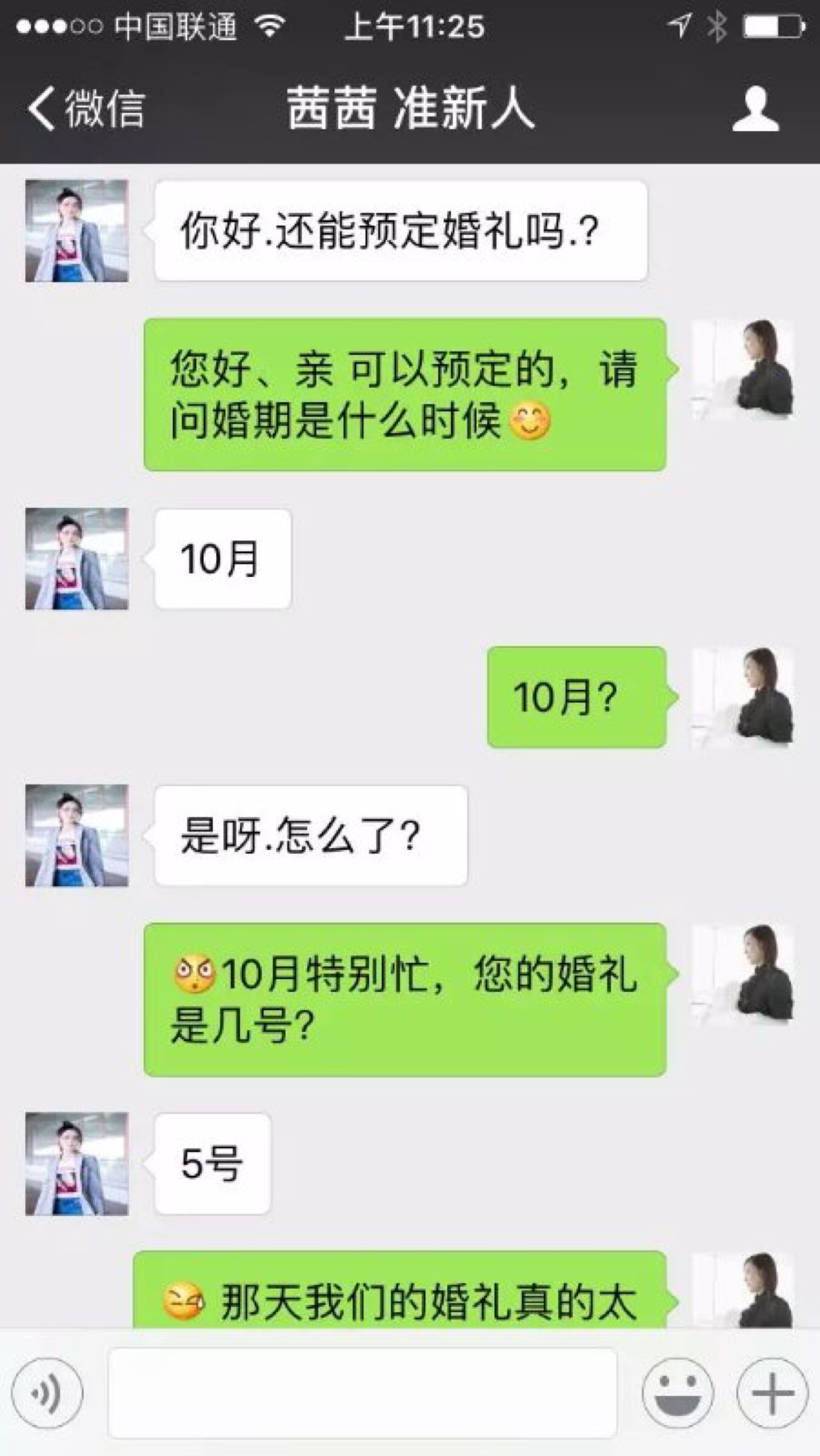Viewport: 820px width, 1456px height.
Task: Focus the message text field
Action: [x=363, y=1393]
